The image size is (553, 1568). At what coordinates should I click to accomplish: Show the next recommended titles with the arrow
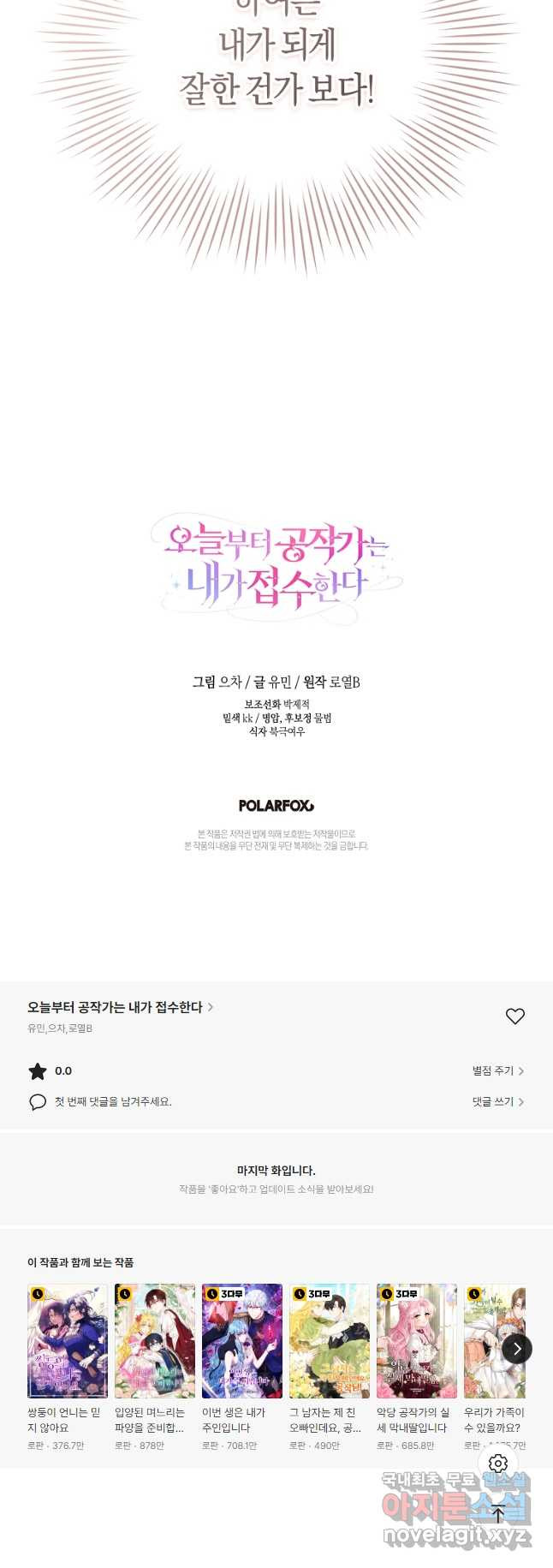pos(516,1349)
